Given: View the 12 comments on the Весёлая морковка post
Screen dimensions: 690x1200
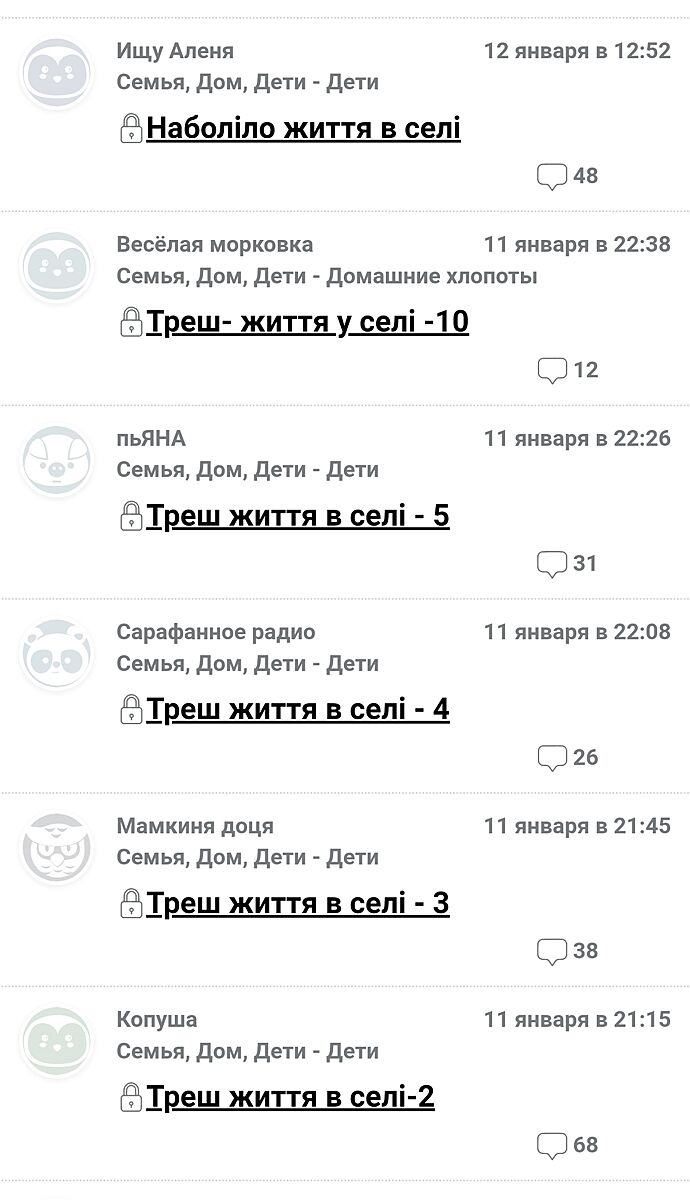Looking at the screenshot, I should 567,370.
